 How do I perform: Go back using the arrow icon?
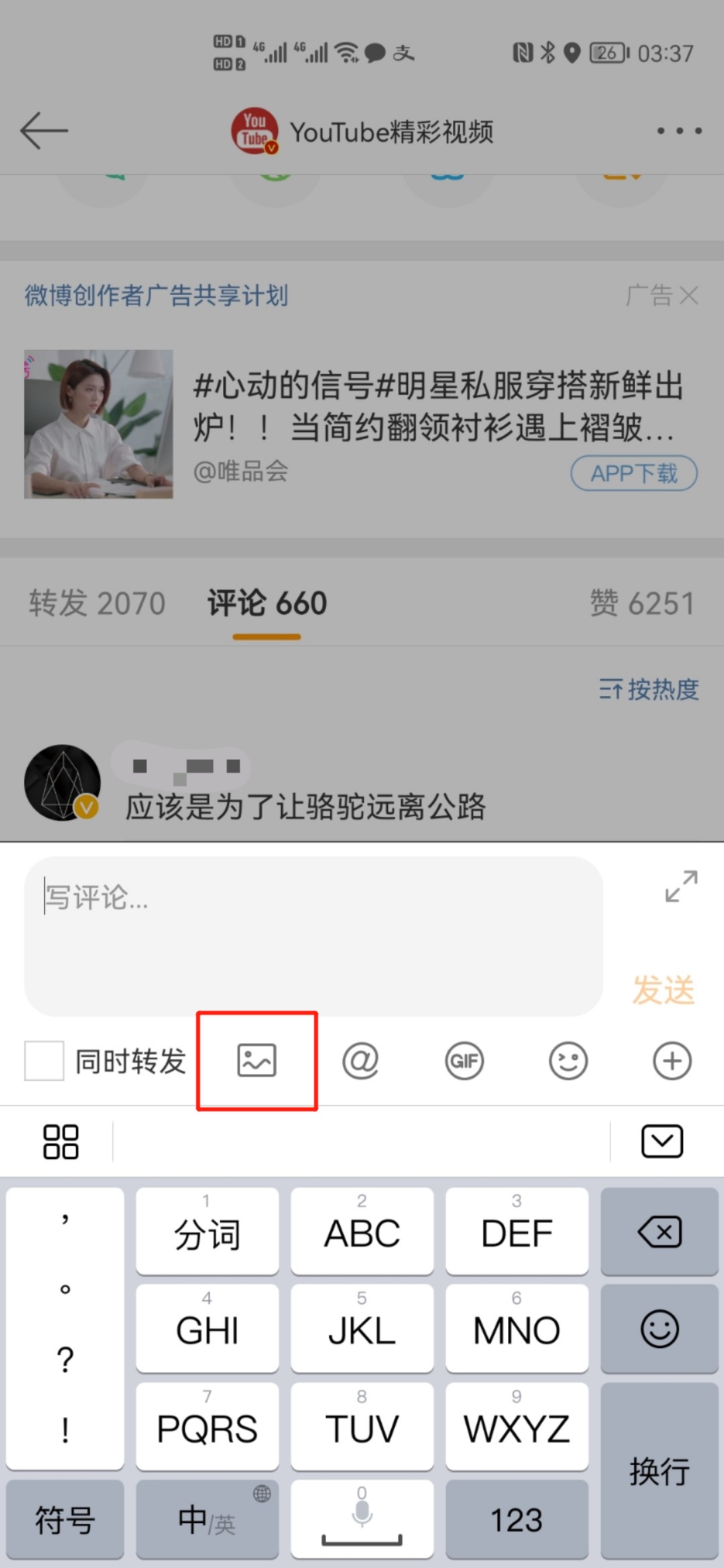coord(44,130)
